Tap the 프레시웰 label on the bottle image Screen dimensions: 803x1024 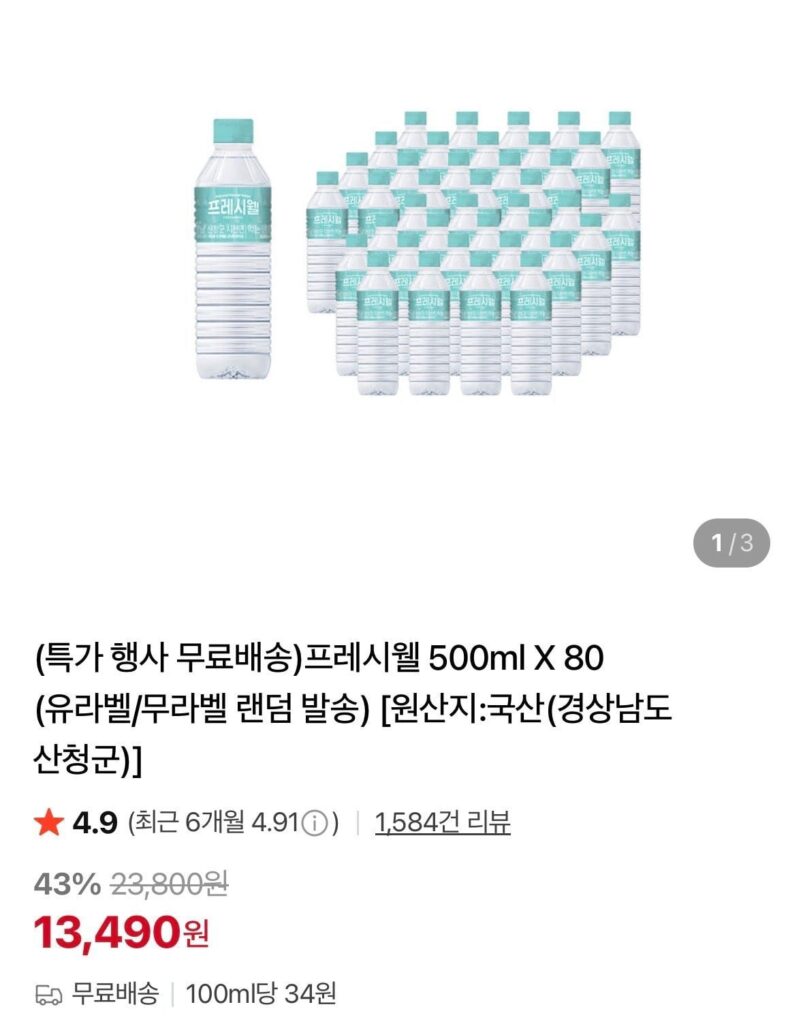[232, 205]
